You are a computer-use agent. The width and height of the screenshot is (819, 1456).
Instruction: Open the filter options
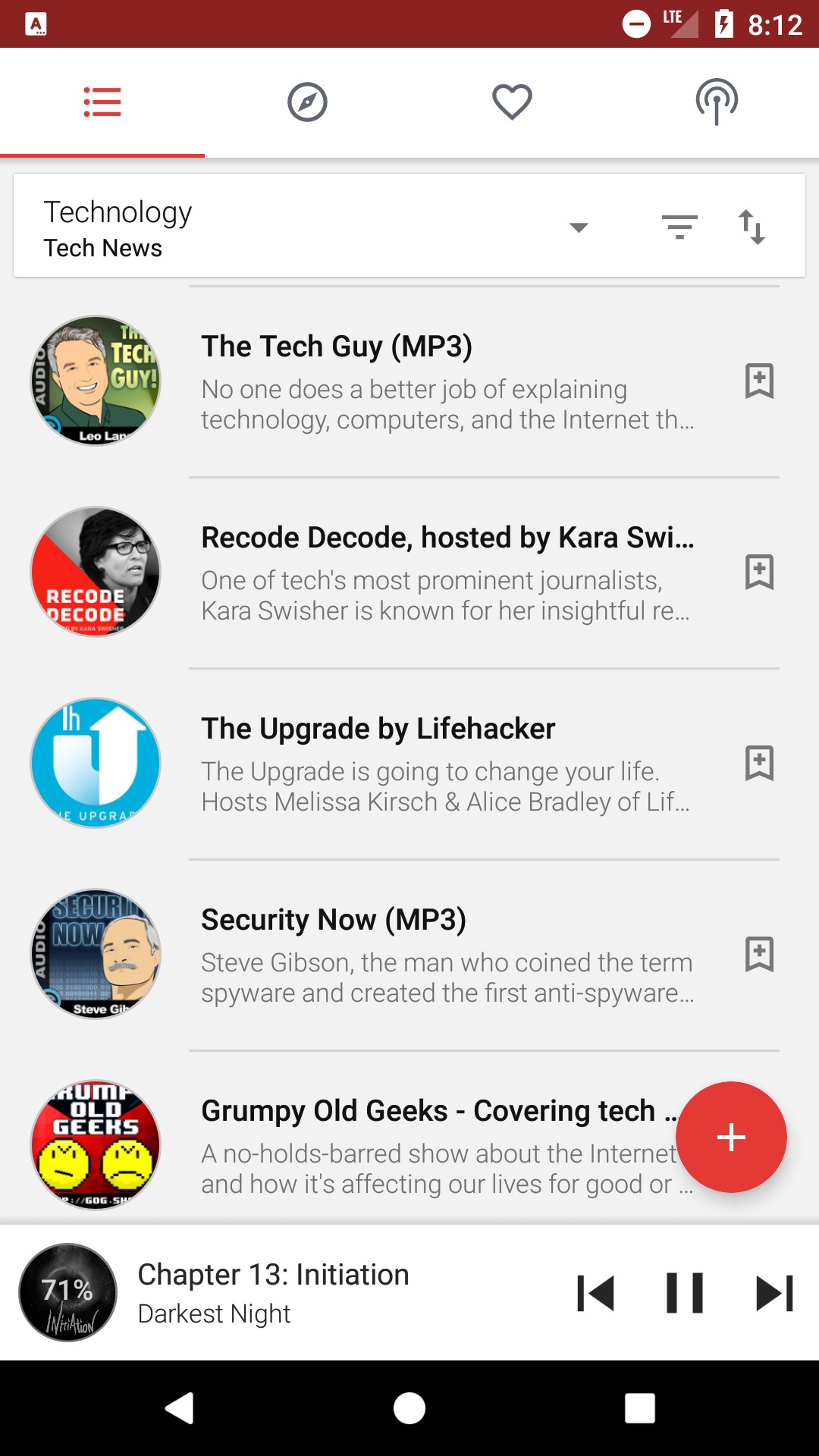coord(679,227)
